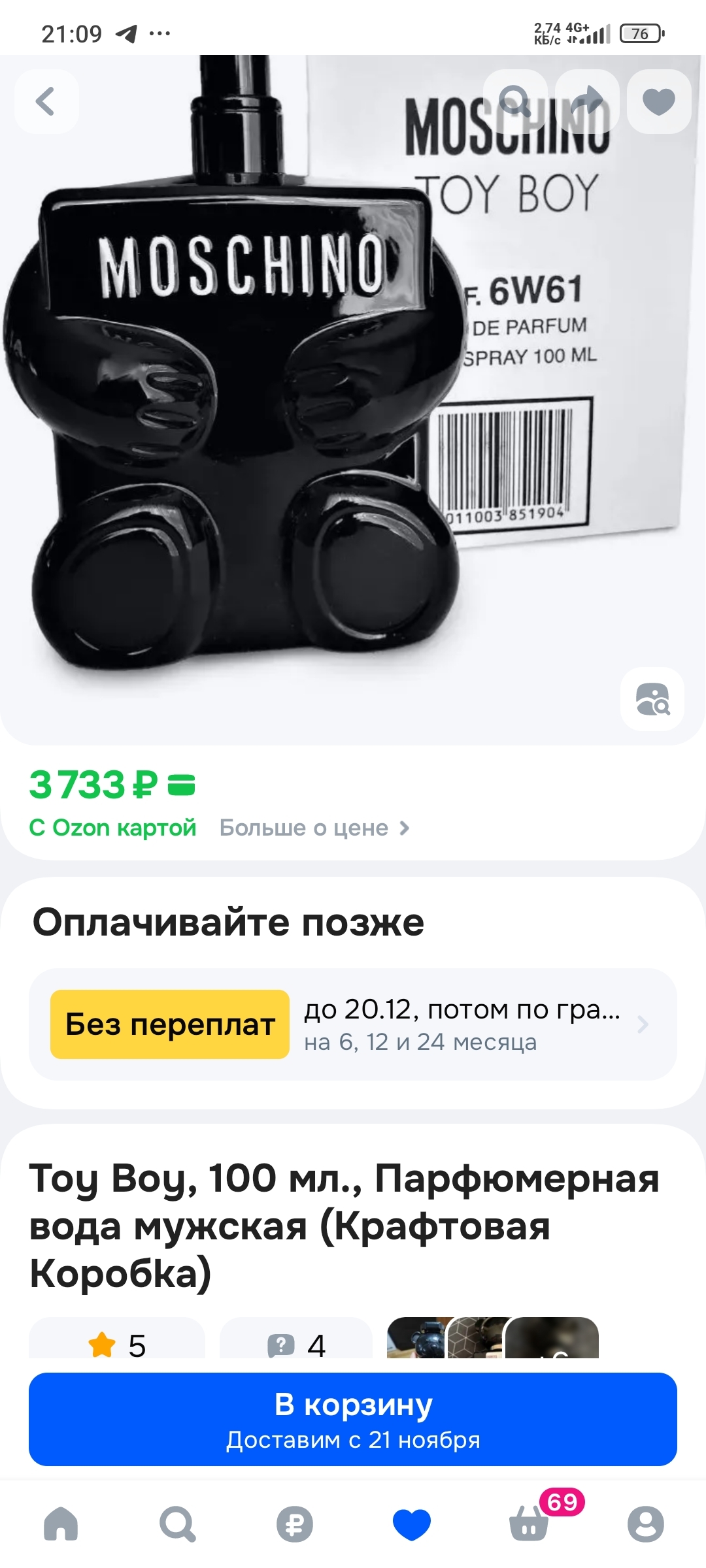Switch to the catalog search tab

pos(177,1524)
